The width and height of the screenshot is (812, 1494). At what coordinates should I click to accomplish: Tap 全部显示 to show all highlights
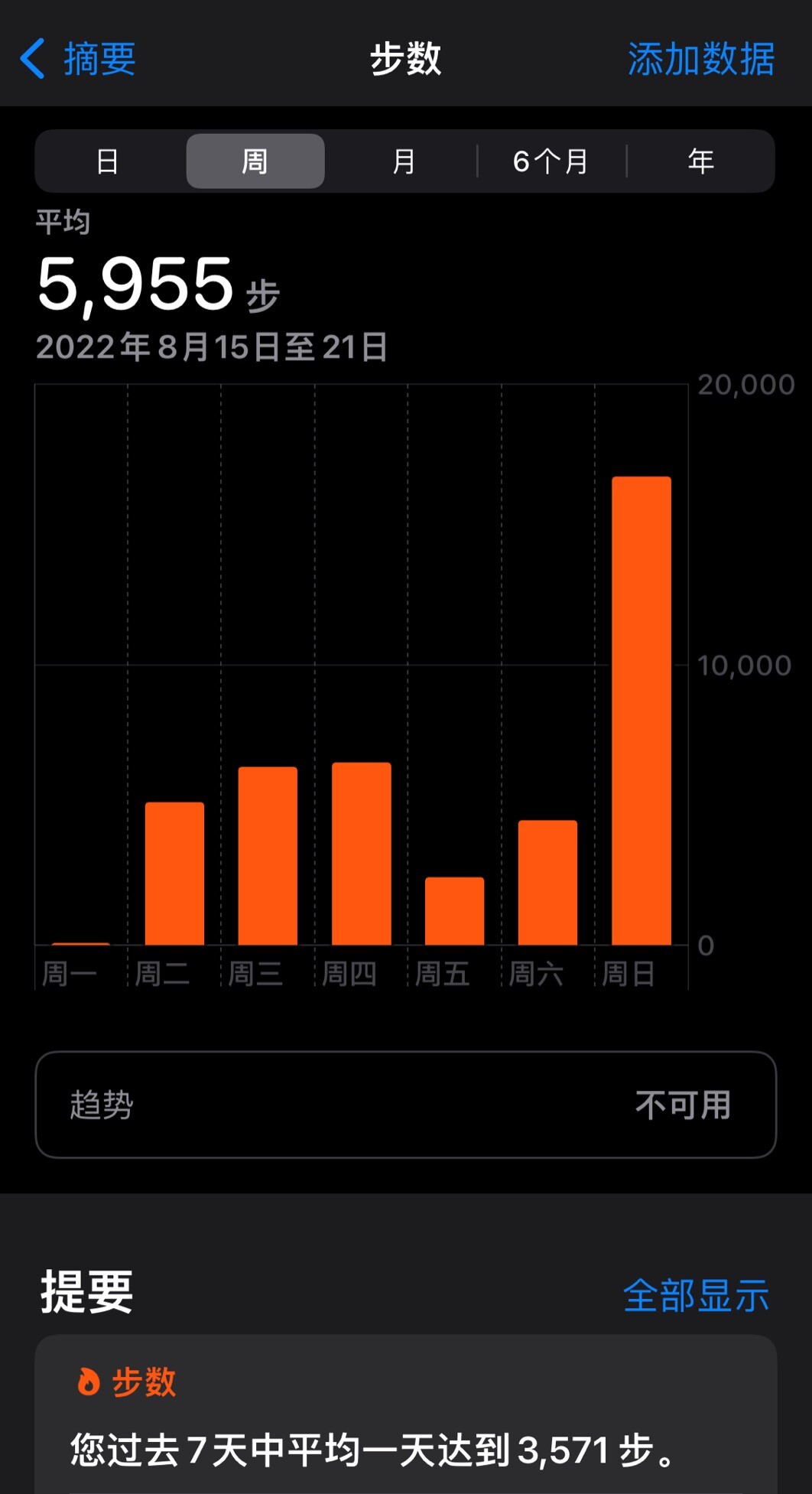[695, 1295]
